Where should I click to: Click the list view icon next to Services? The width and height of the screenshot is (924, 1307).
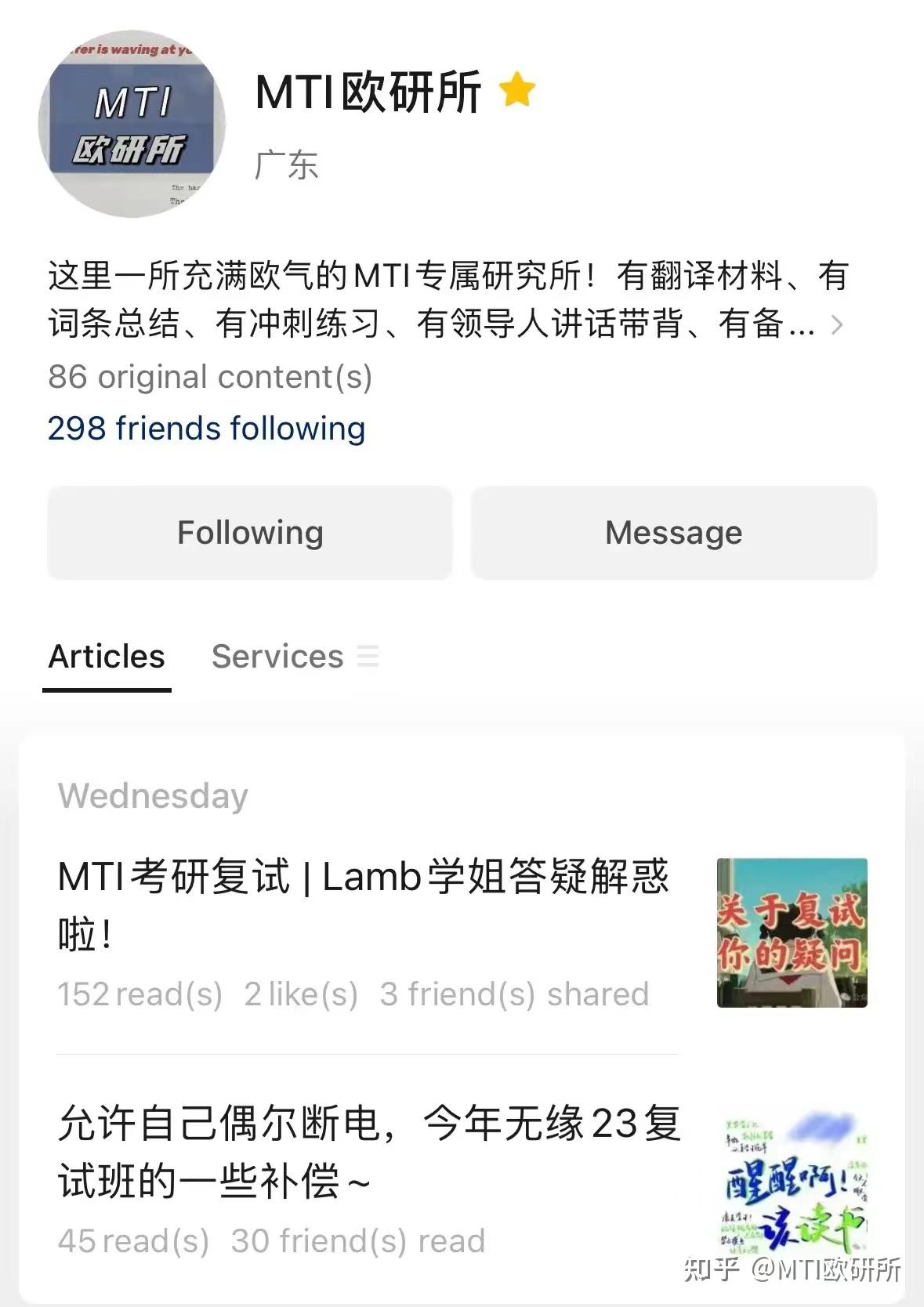[368, 657]
